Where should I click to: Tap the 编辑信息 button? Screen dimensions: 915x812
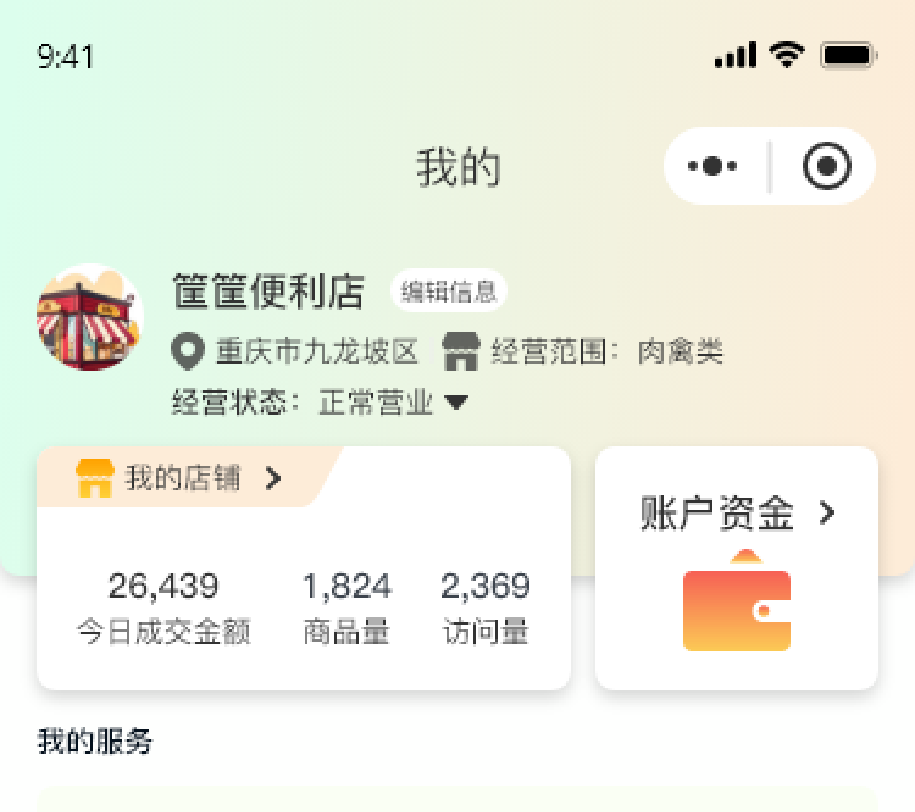448,292
